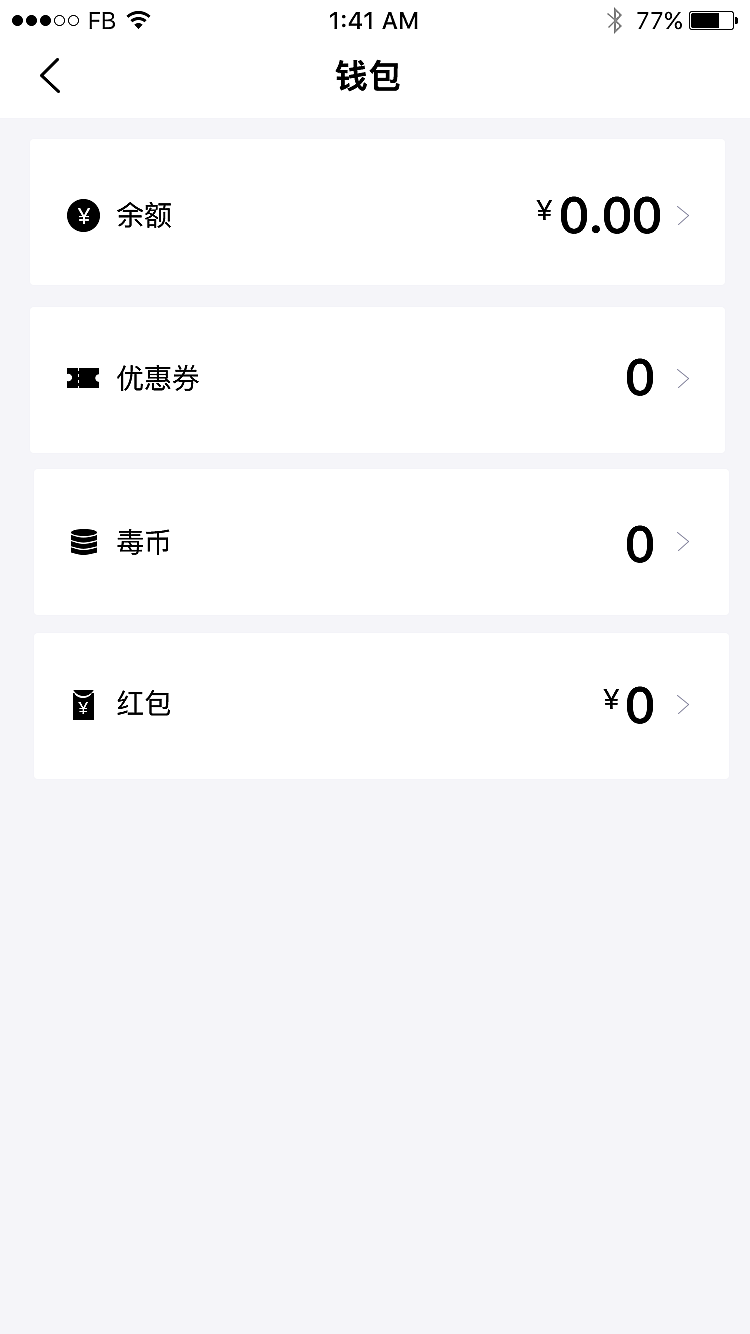
Task: Tap the red packet icon next to 红包
Action: point(83,704)
